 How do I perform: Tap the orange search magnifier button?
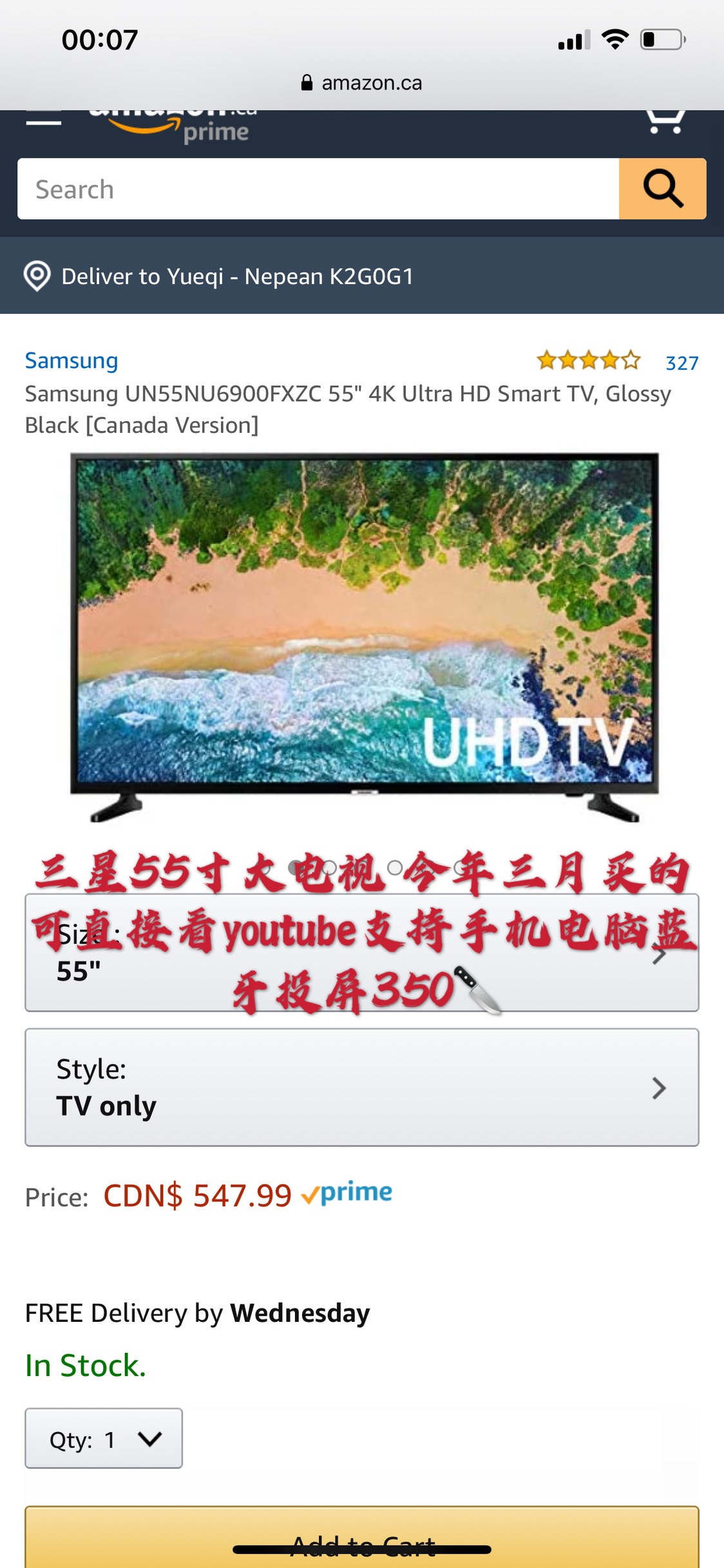[662, 189]
